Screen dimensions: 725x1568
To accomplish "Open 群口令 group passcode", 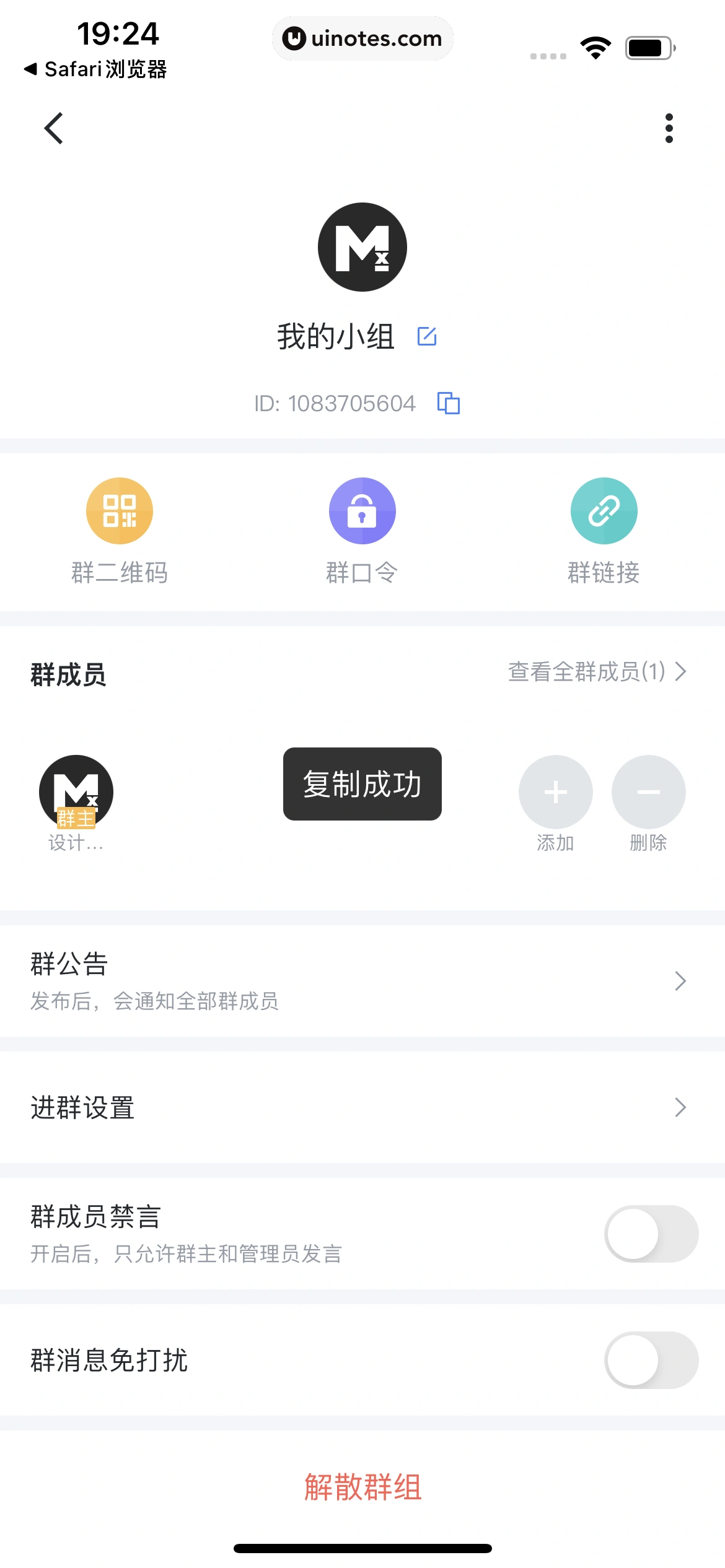I will click(x=362, y=512).
